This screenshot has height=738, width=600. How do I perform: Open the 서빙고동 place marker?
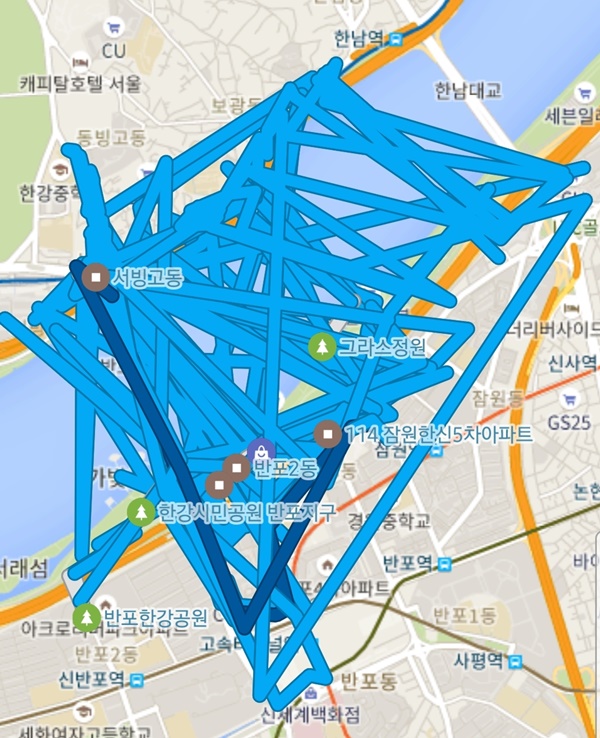[96, 277]
